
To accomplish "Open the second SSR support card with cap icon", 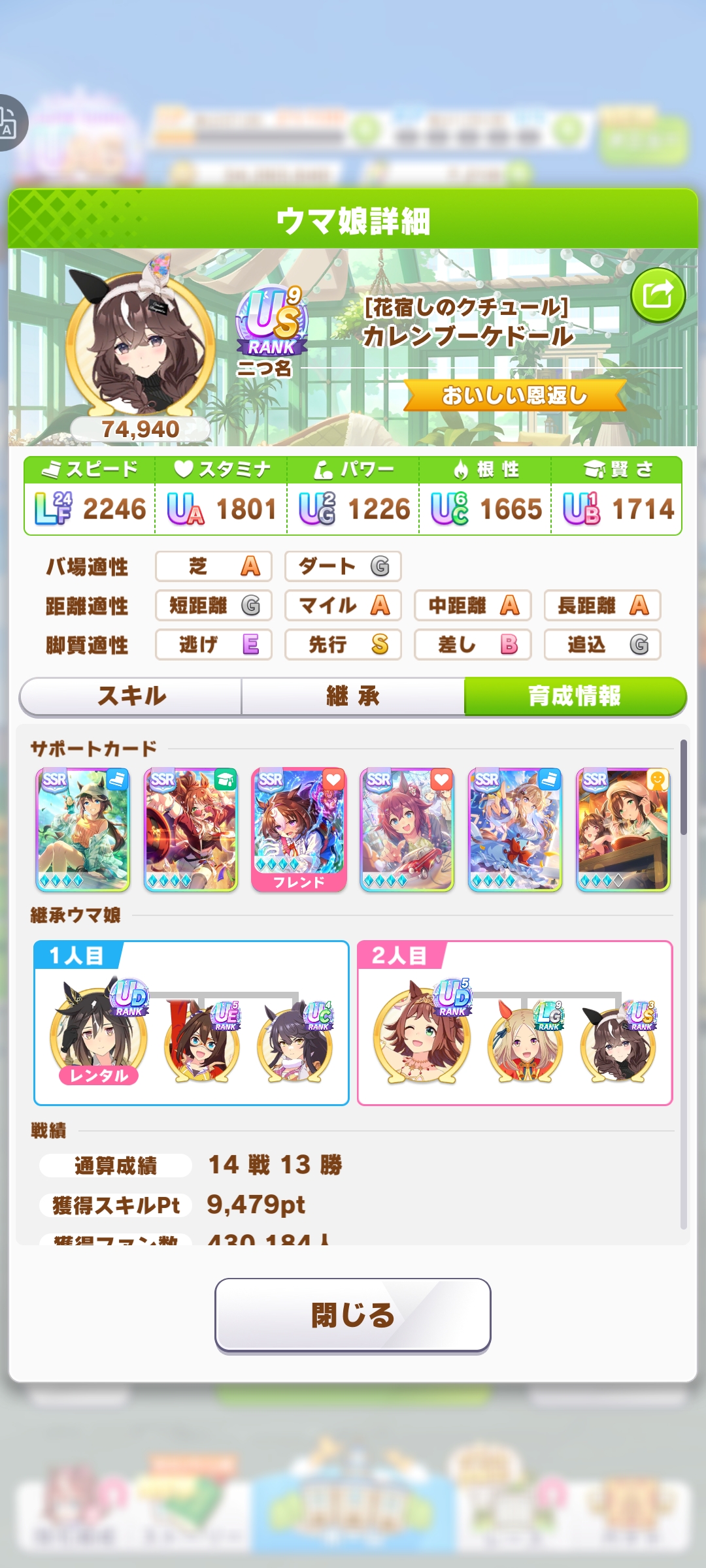I will (x=191, y=830).
